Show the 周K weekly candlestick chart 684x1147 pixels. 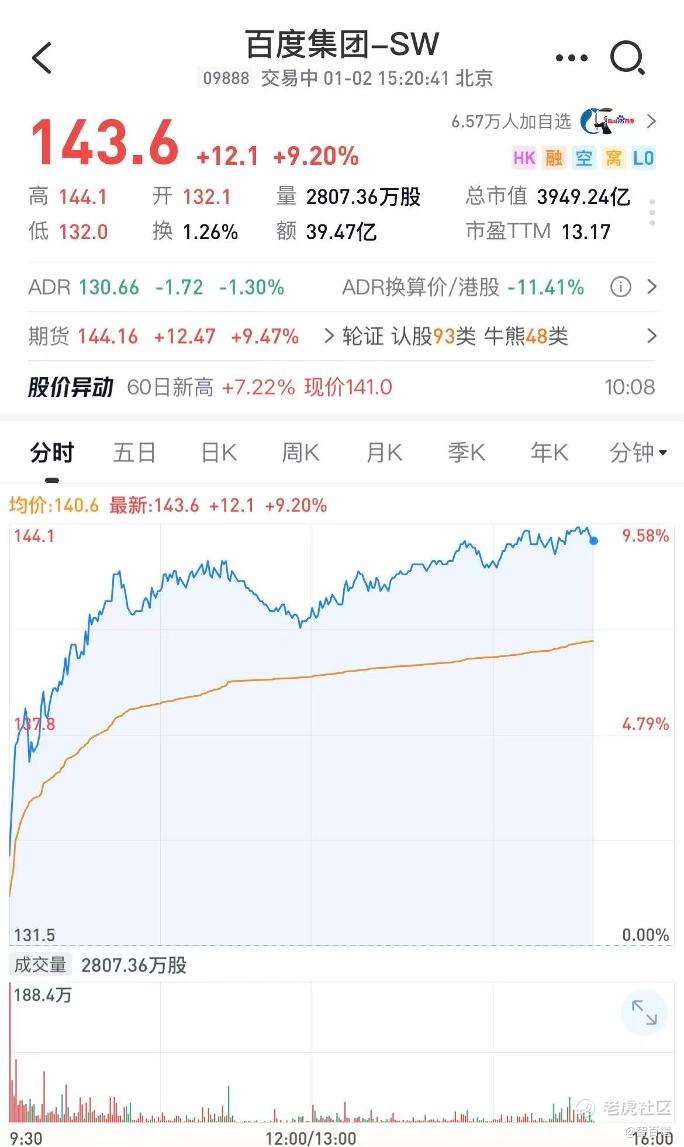(x=300, y=453)
